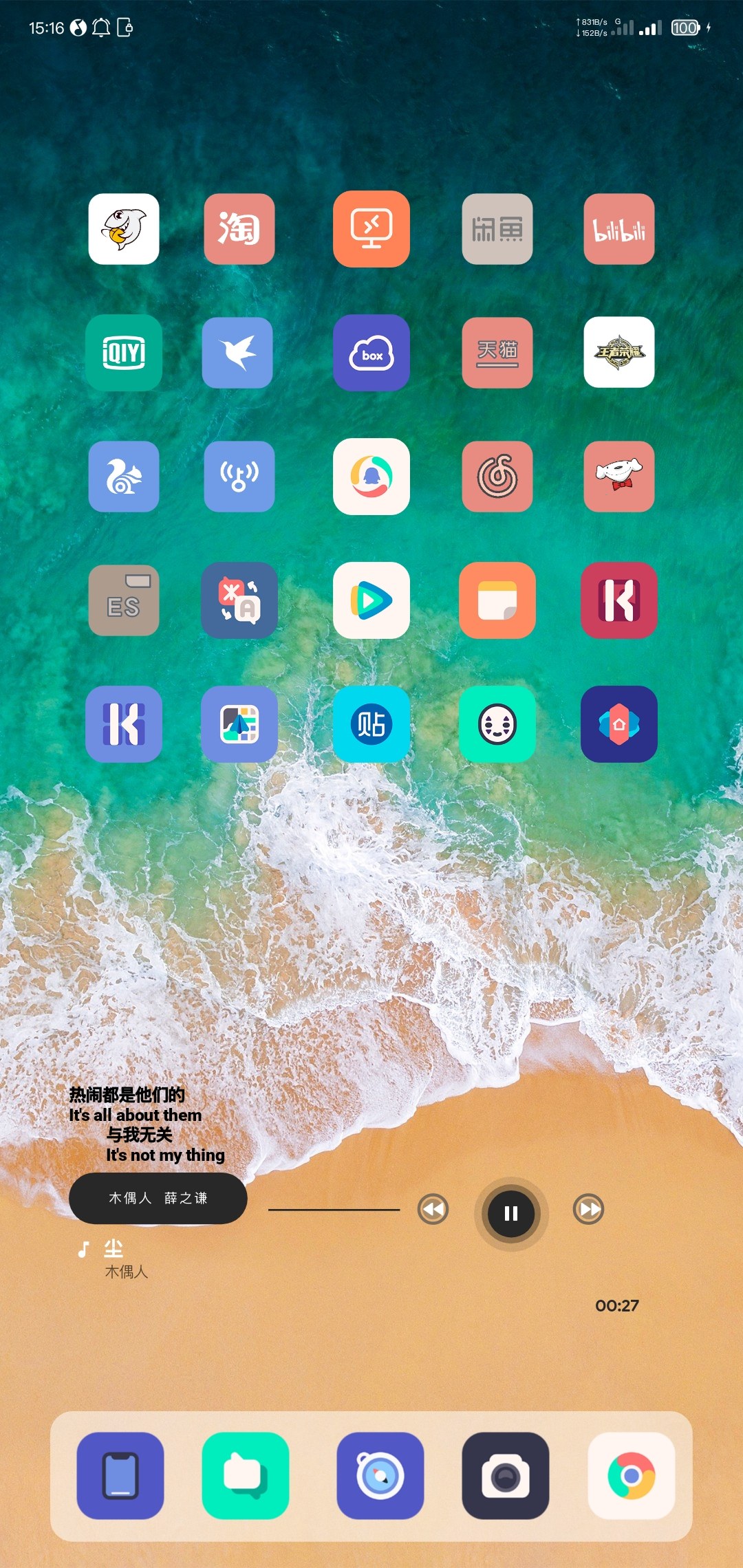This screenshot has height=1568, width=743.
Task: Open the Tencent Video play icon app
Action: coord(371,600)
